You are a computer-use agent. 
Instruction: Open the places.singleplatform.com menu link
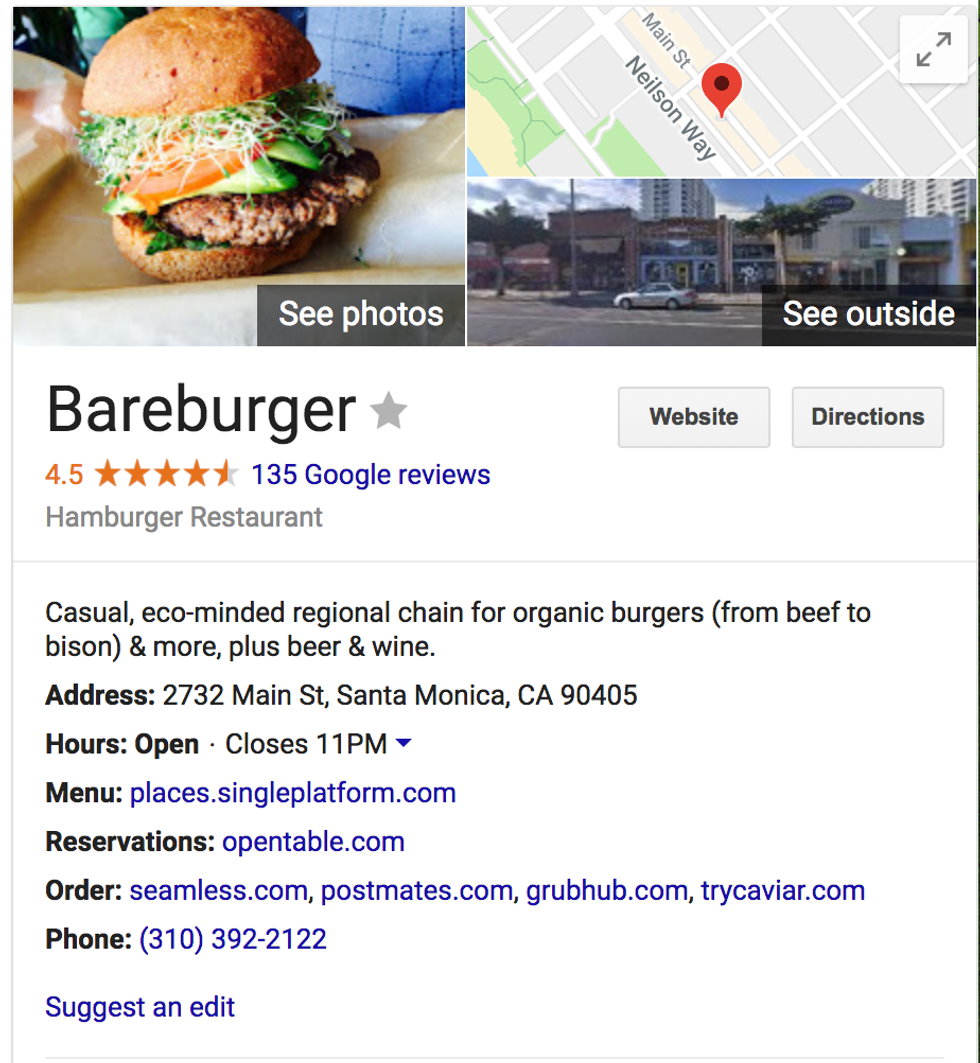293,793
